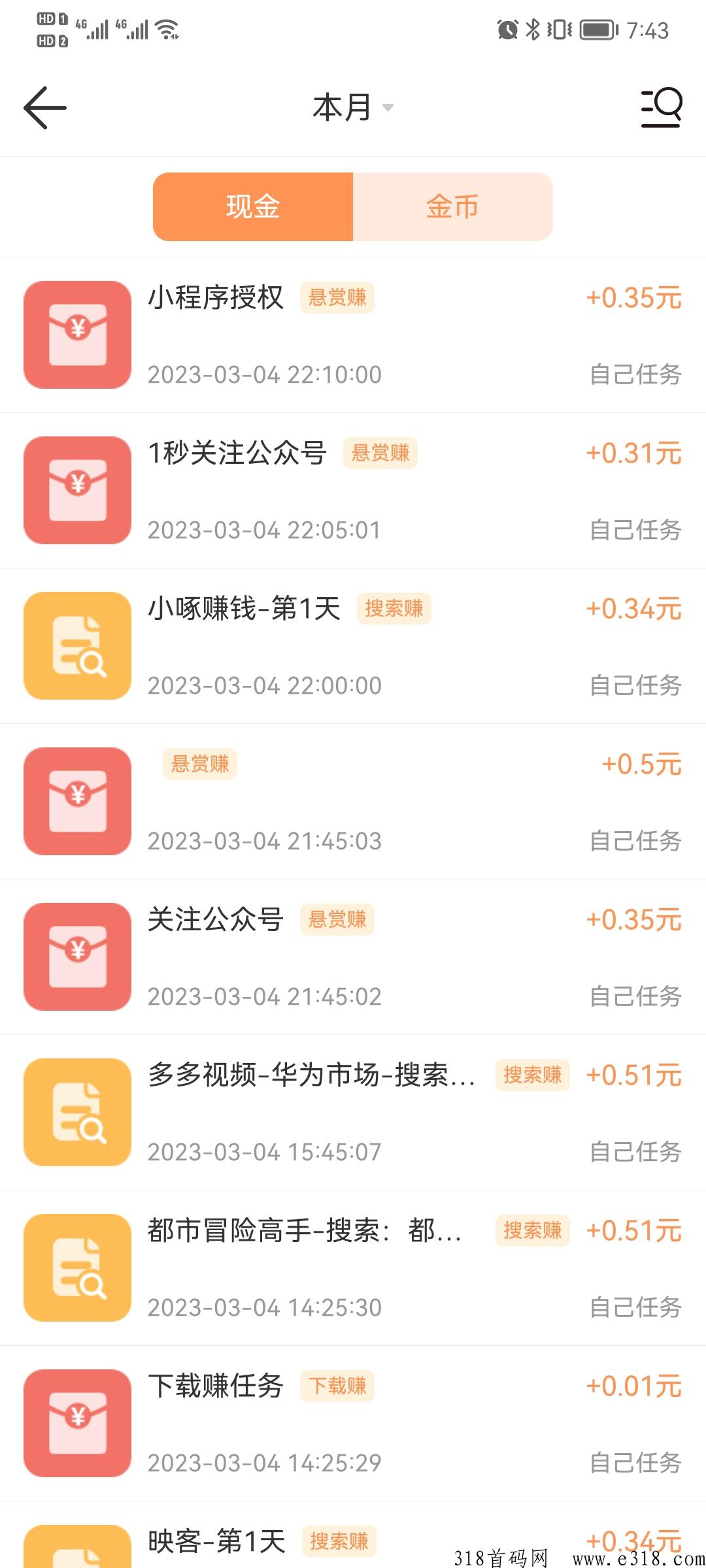View the 小啄赚钱-第1天 entry
This screenshot has height=1568, width=706.
pyautogui.click(x=353, y=646)
